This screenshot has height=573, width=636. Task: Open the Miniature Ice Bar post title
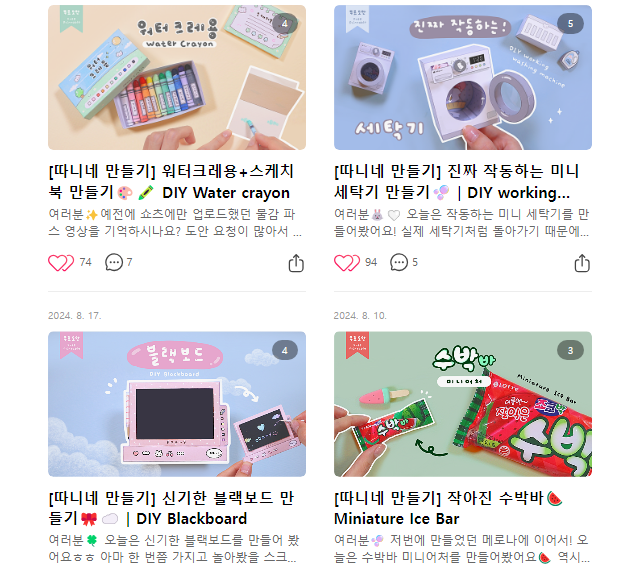click(x=456, y=508)
